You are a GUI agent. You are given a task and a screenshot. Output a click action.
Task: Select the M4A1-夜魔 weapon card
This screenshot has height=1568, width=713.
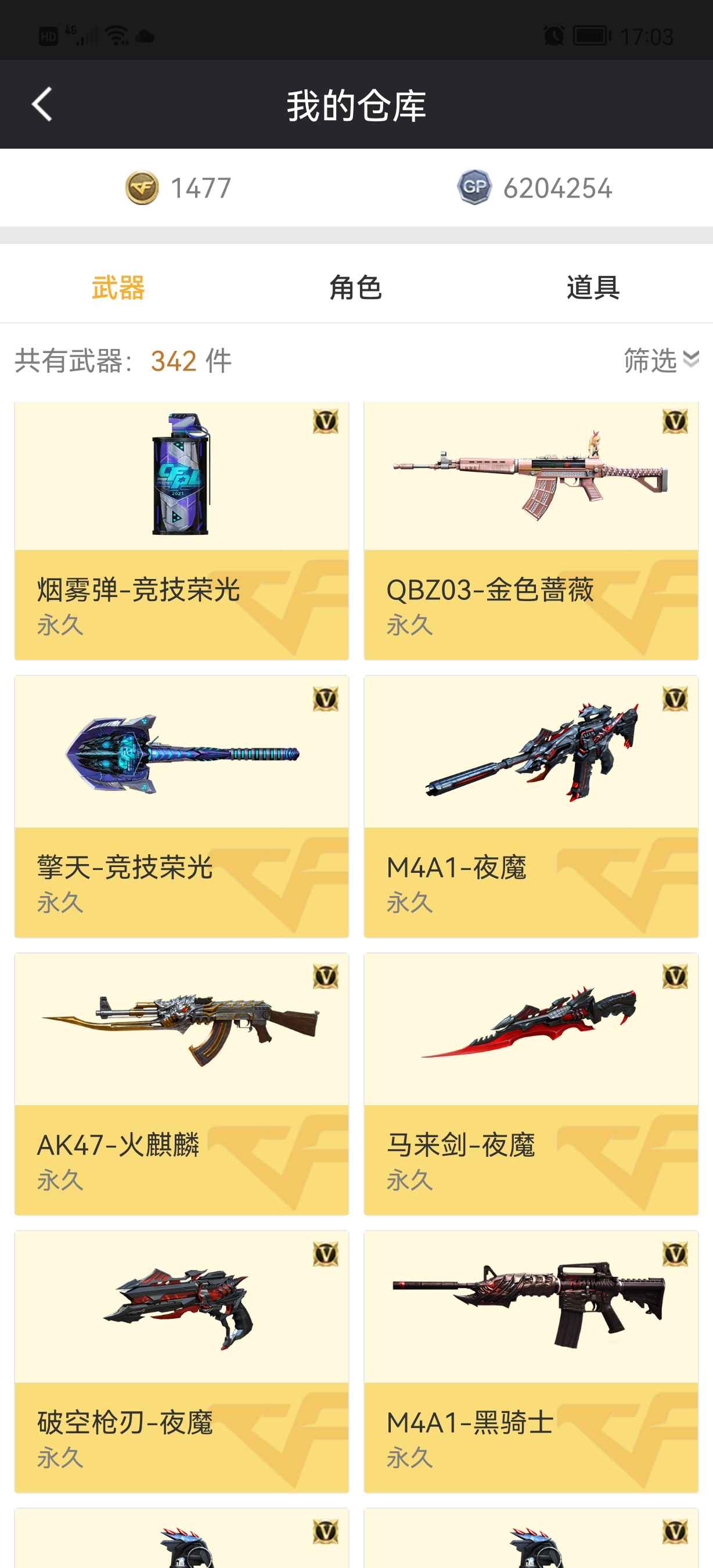(531, 807)
